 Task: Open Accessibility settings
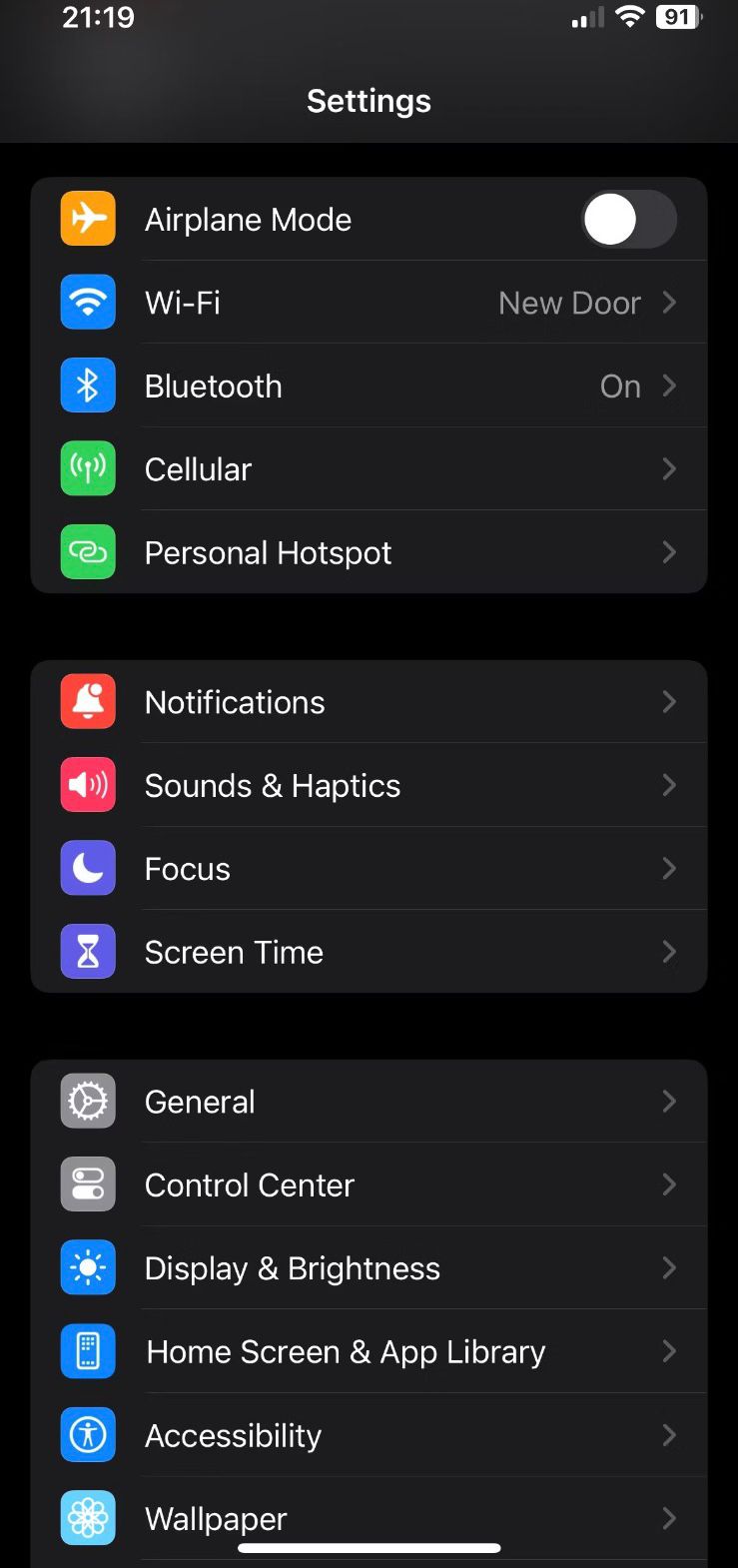369,1435
